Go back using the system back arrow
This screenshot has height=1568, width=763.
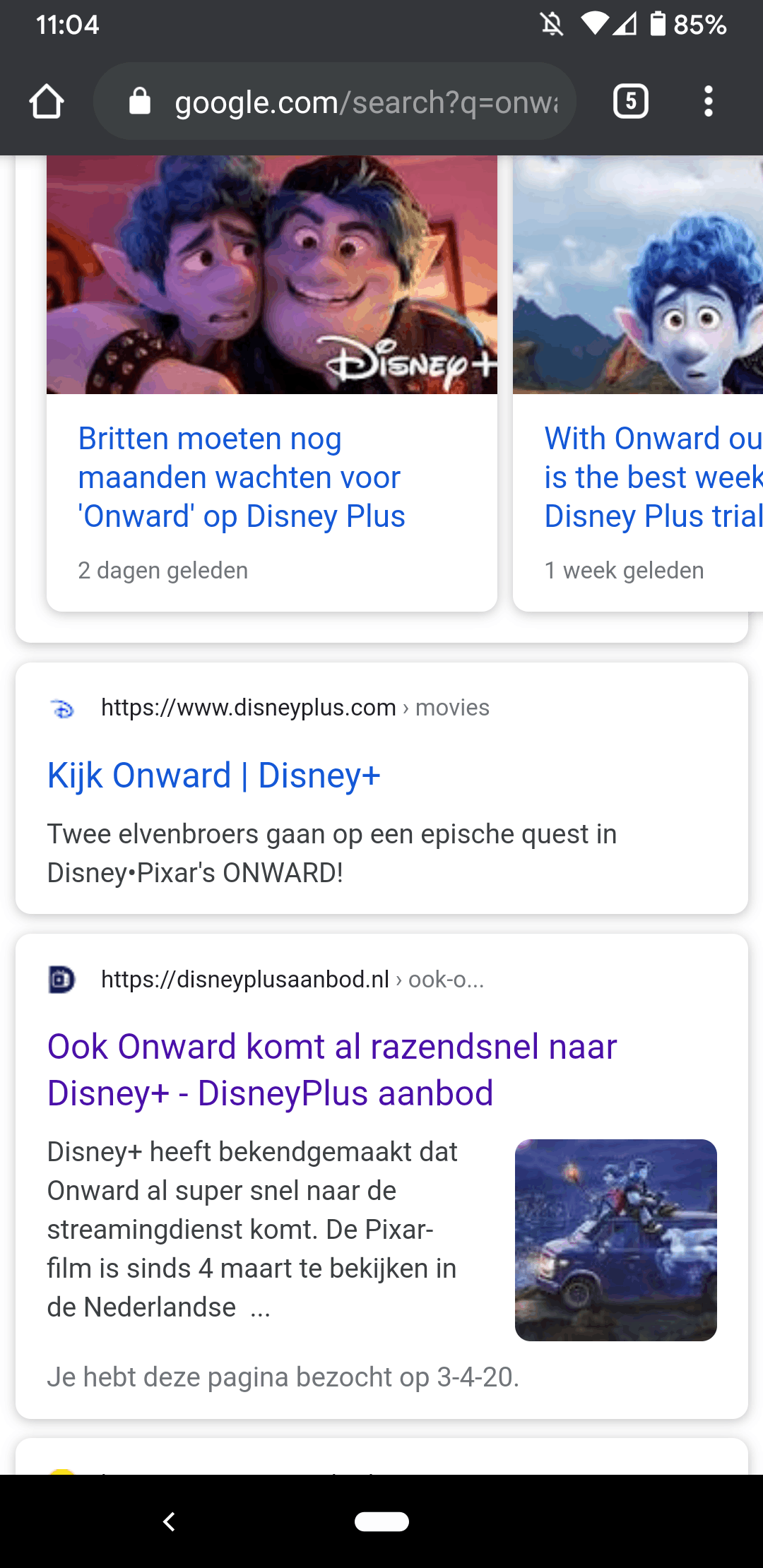[169, 1521]
